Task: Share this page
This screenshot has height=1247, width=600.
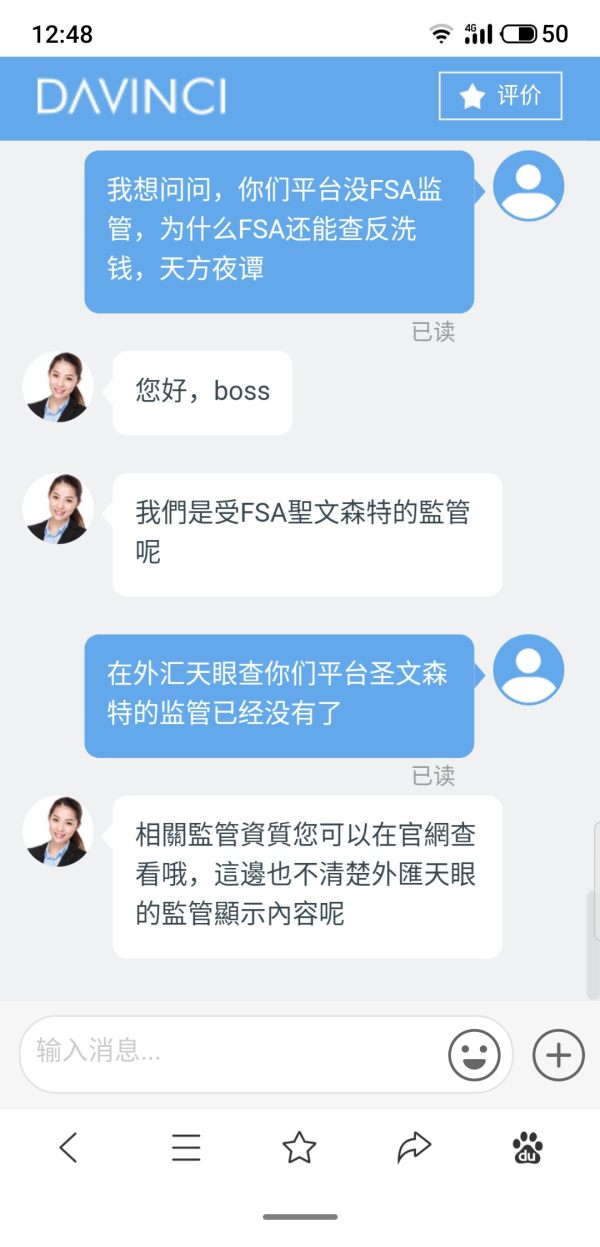Action: (413, 1147)
